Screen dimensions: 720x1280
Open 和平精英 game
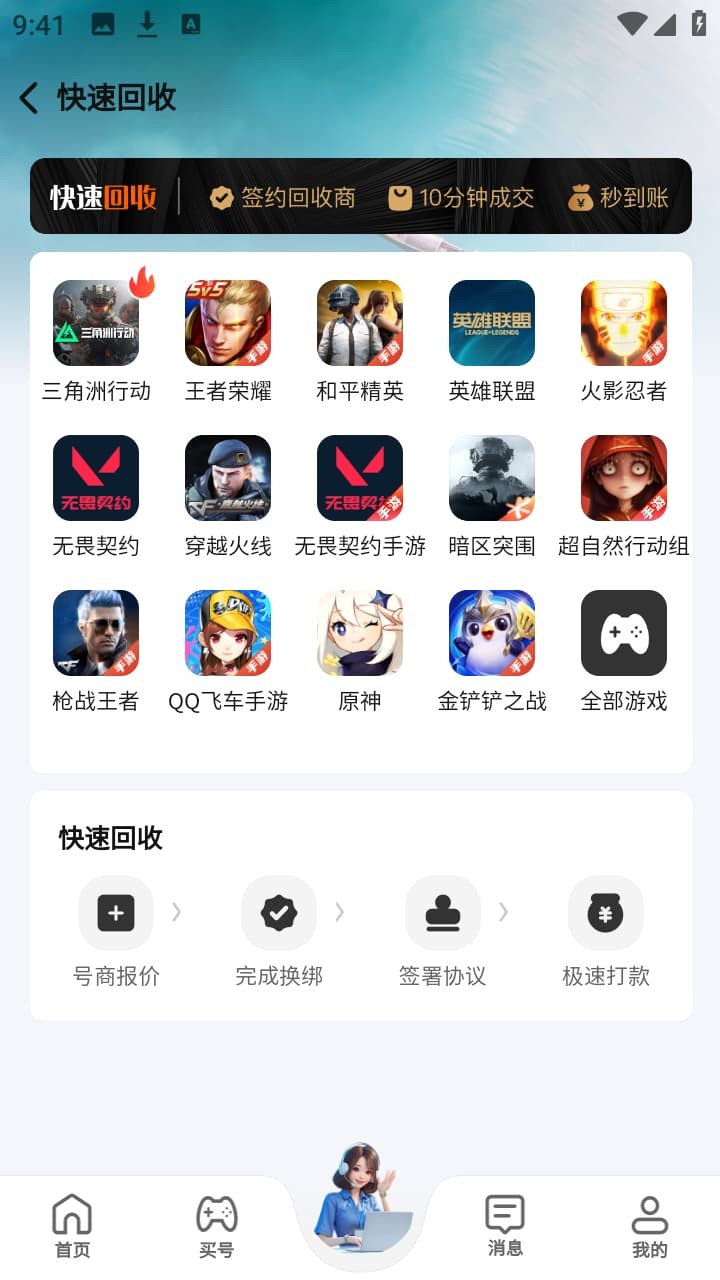360,323
